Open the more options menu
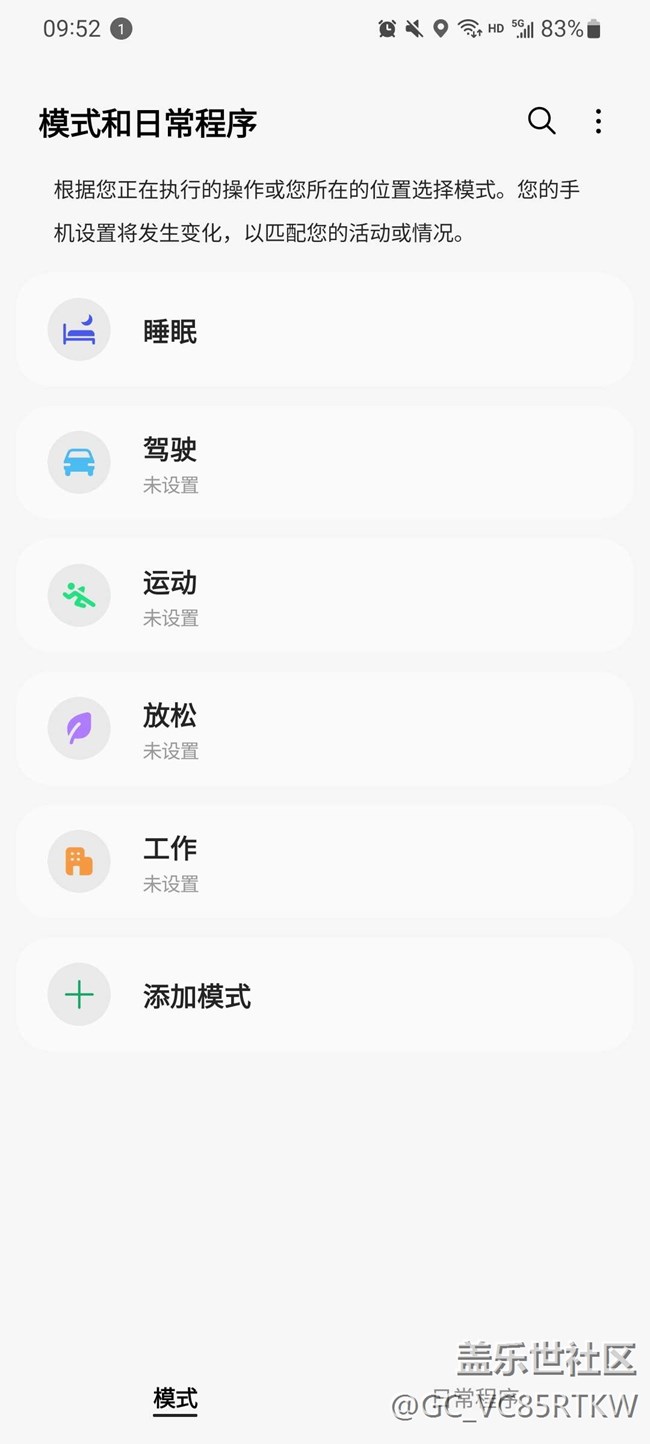 point(598,122)
